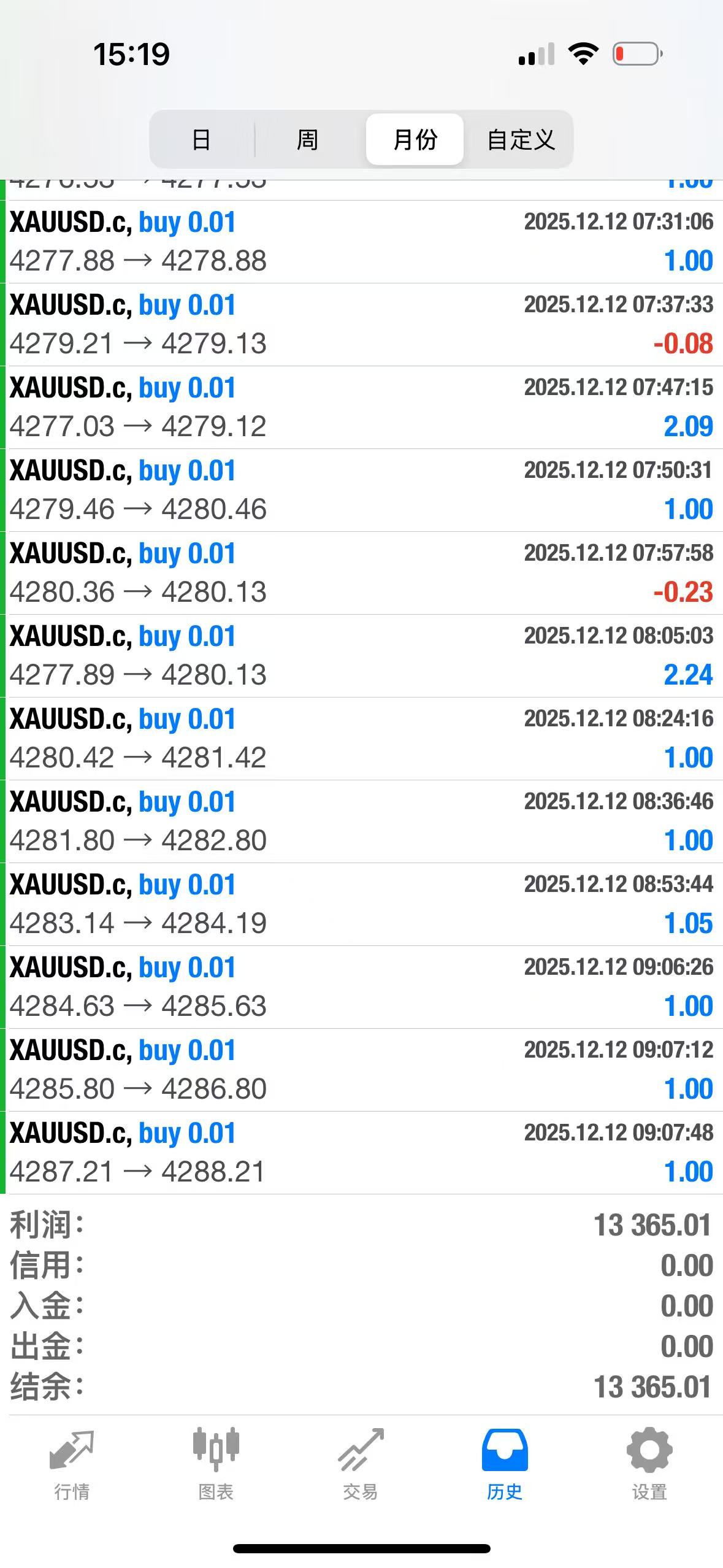Switch to the 交易 trade tab
Screen dimensions: 723x1568
361,1464
